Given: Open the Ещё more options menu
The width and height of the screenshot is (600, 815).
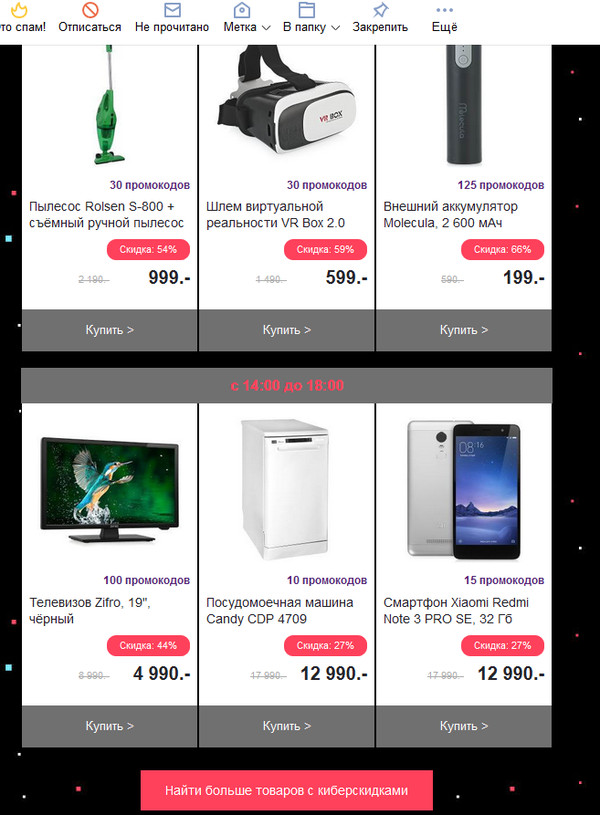Looking at the screenshot, I should click(444, 18).
